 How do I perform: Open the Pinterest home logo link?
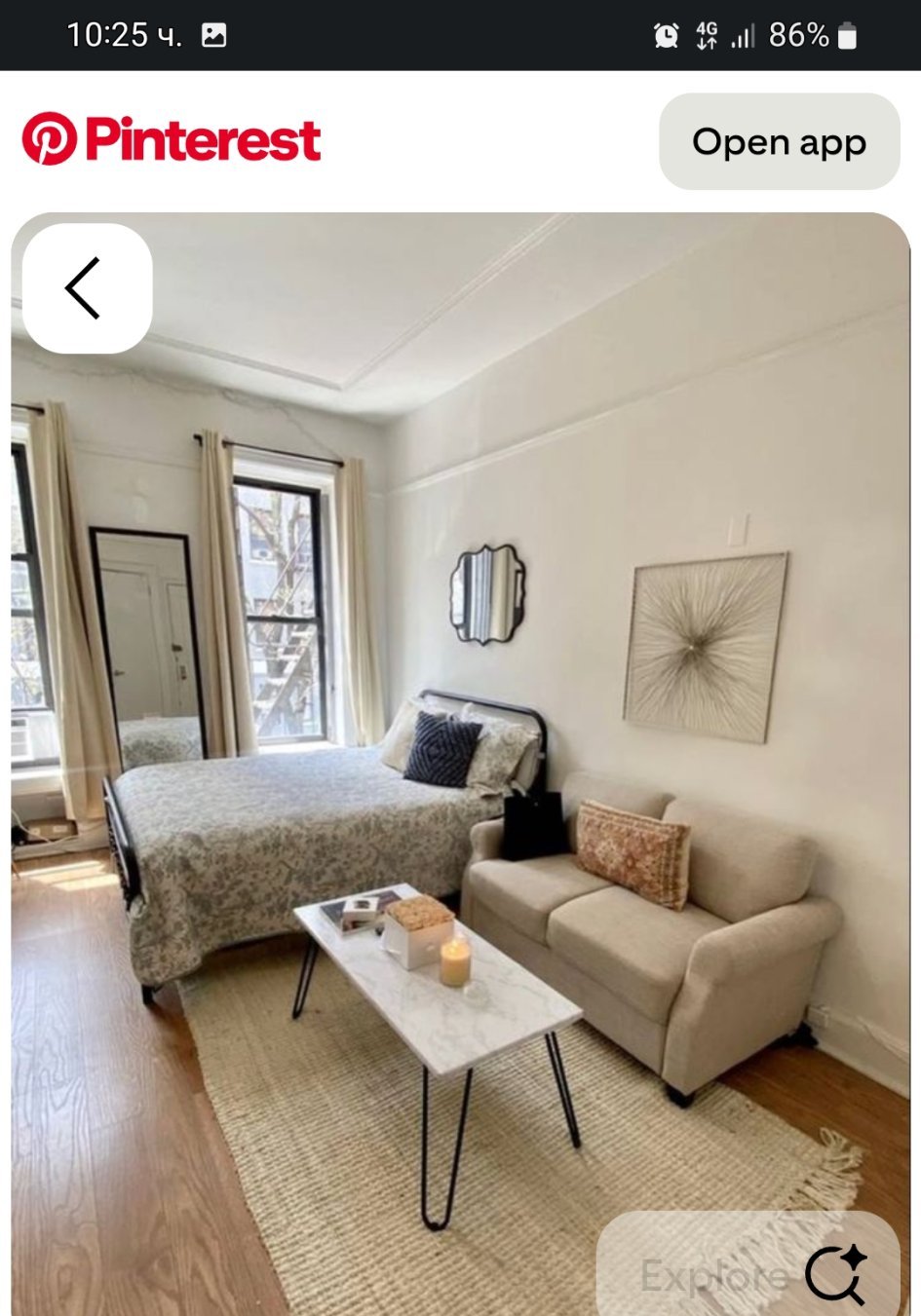click(172, 139)
